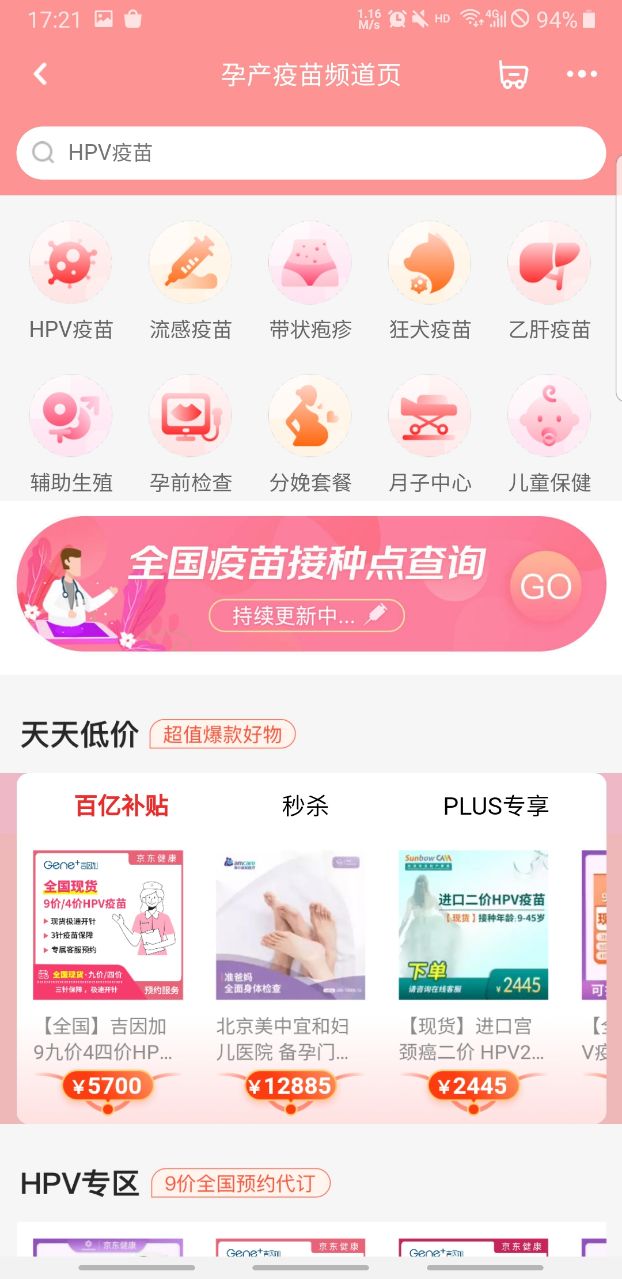
Task: Open the 流感疫苗 category
Action: tap(190, 282)
